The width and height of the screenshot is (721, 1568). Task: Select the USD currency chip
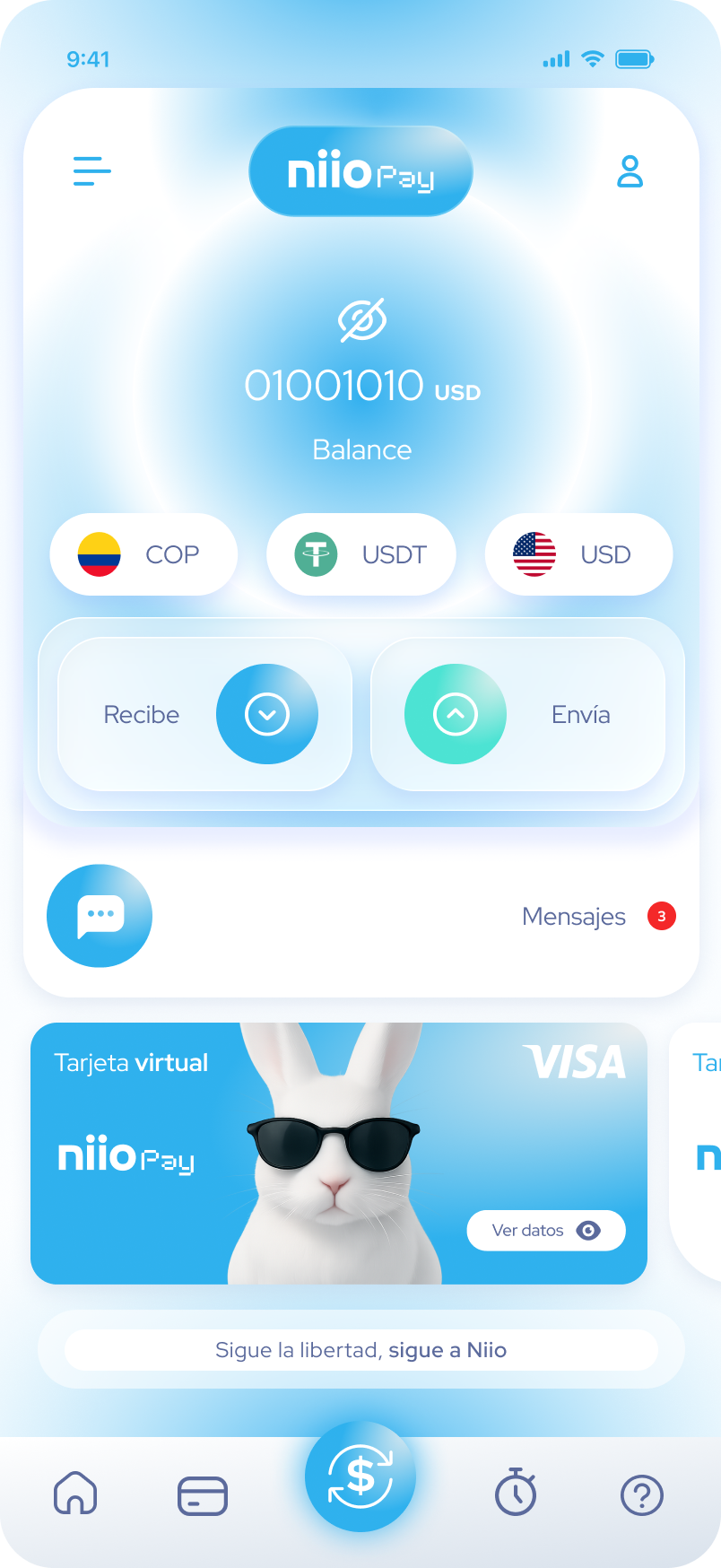coord(578,554)
